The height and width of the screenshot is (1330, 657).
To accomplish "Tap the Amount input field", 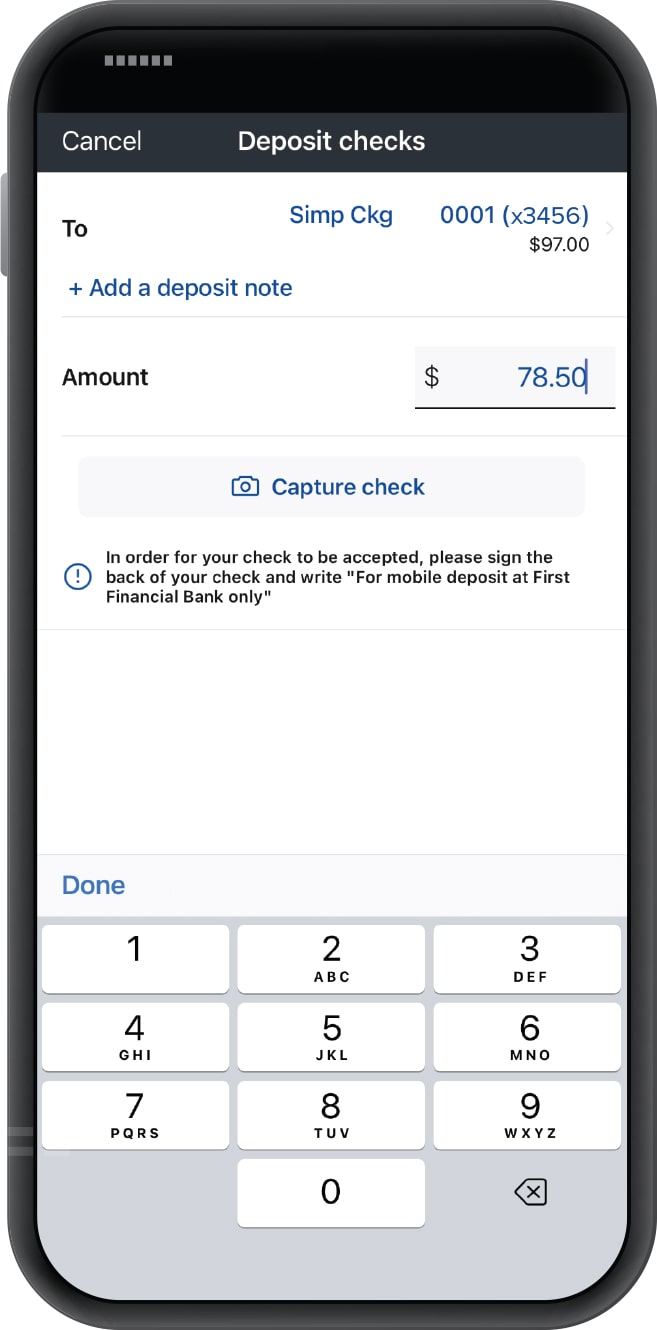I will click(x=514, y=377).
